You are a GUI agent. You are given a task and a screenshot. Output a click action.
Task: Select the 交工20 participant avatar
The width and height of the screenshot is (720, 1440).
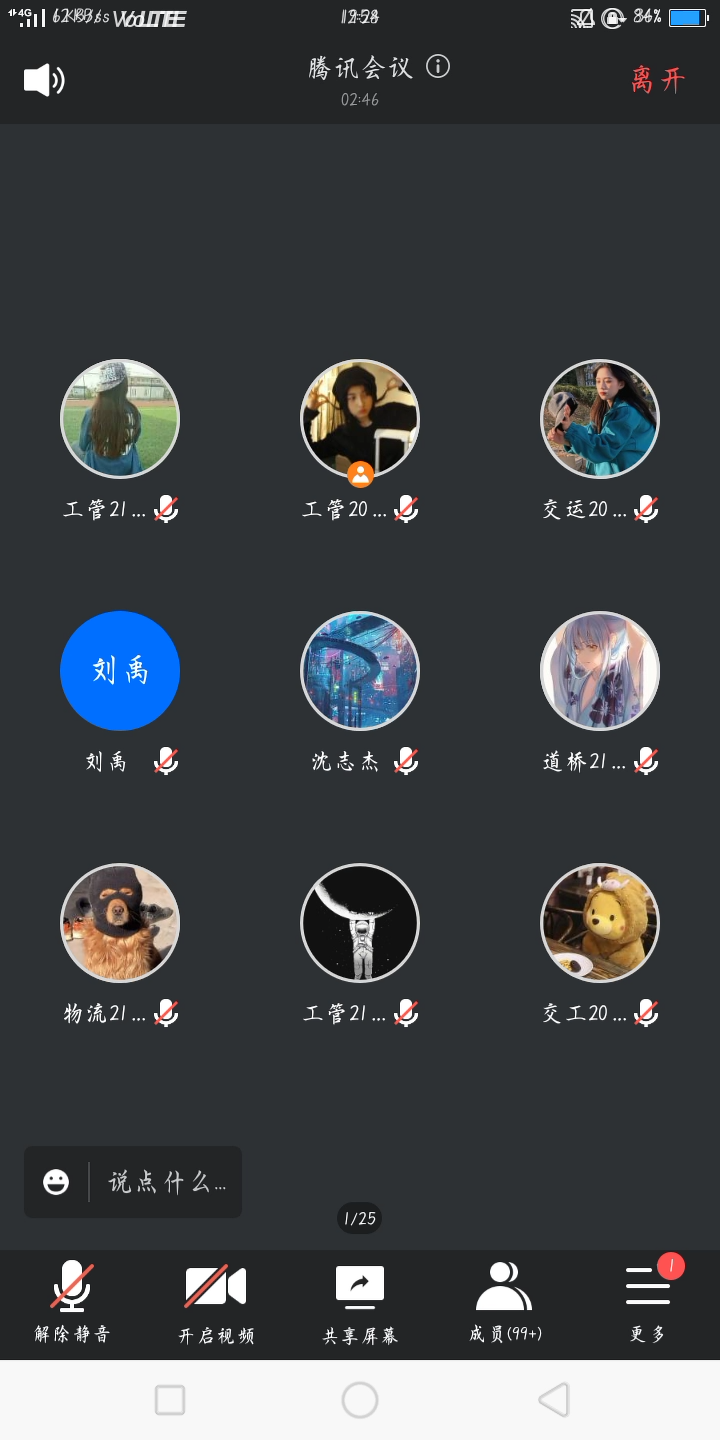600,923
